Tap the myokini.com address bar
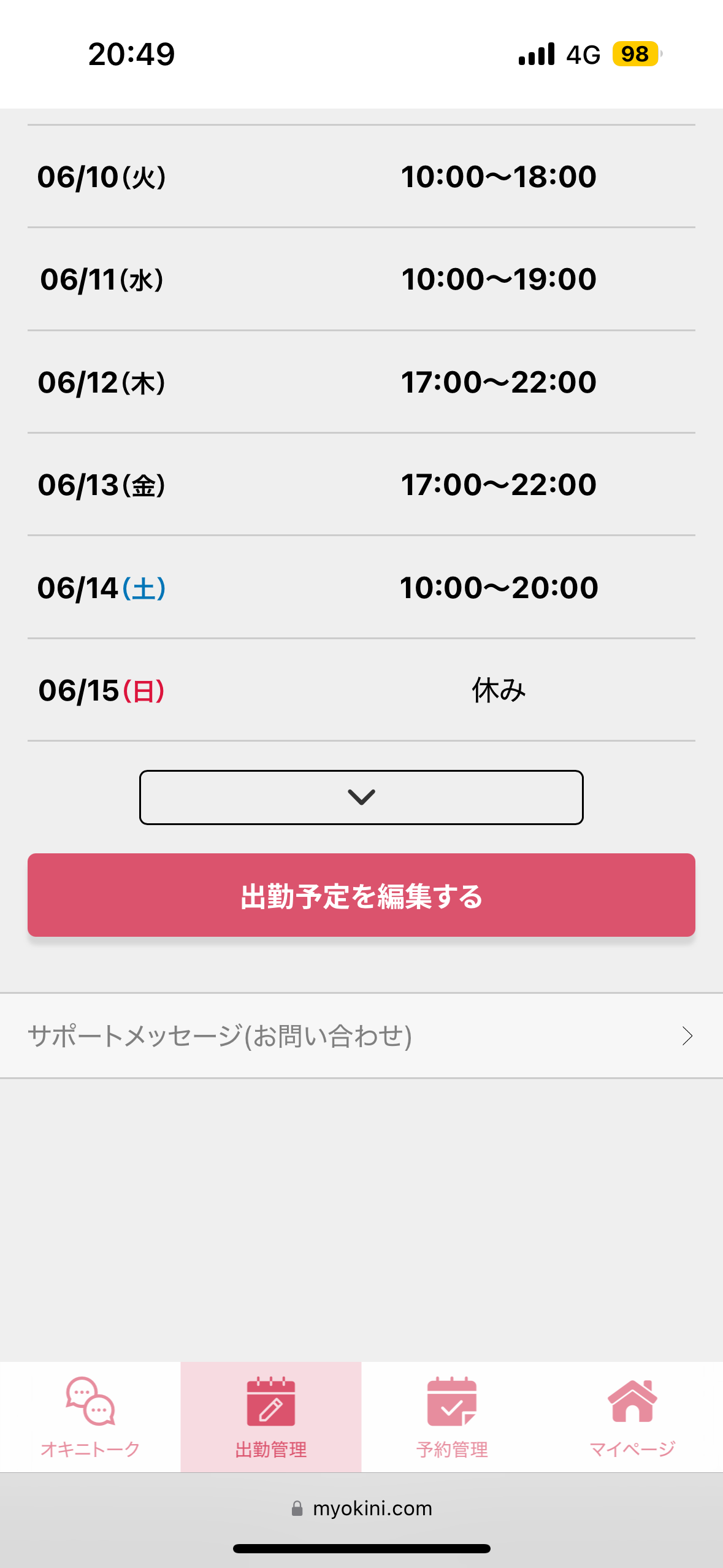723x1568 pixels. click(361, 1508)
